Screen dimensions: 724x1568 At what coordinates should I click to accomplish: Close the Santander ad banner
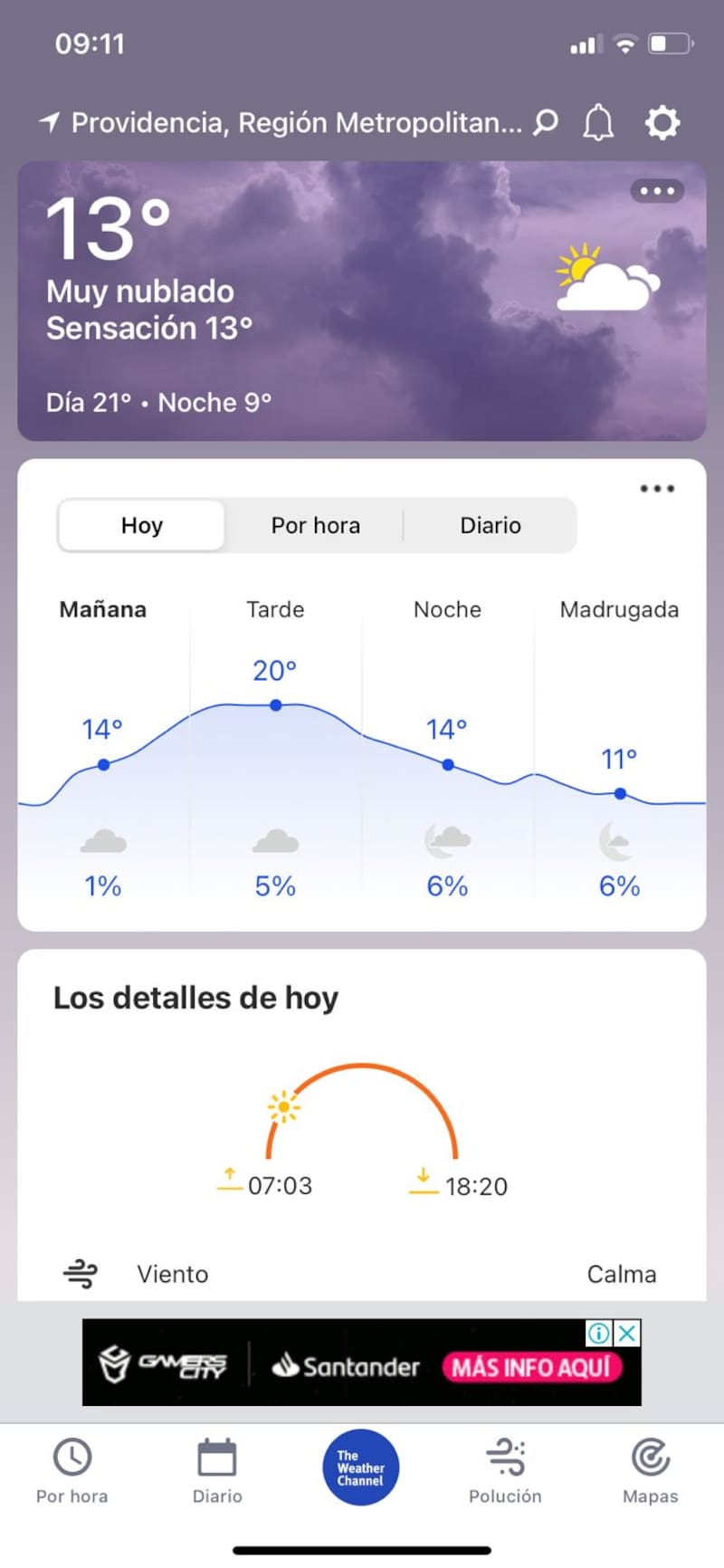click(x=627, y=1333)
